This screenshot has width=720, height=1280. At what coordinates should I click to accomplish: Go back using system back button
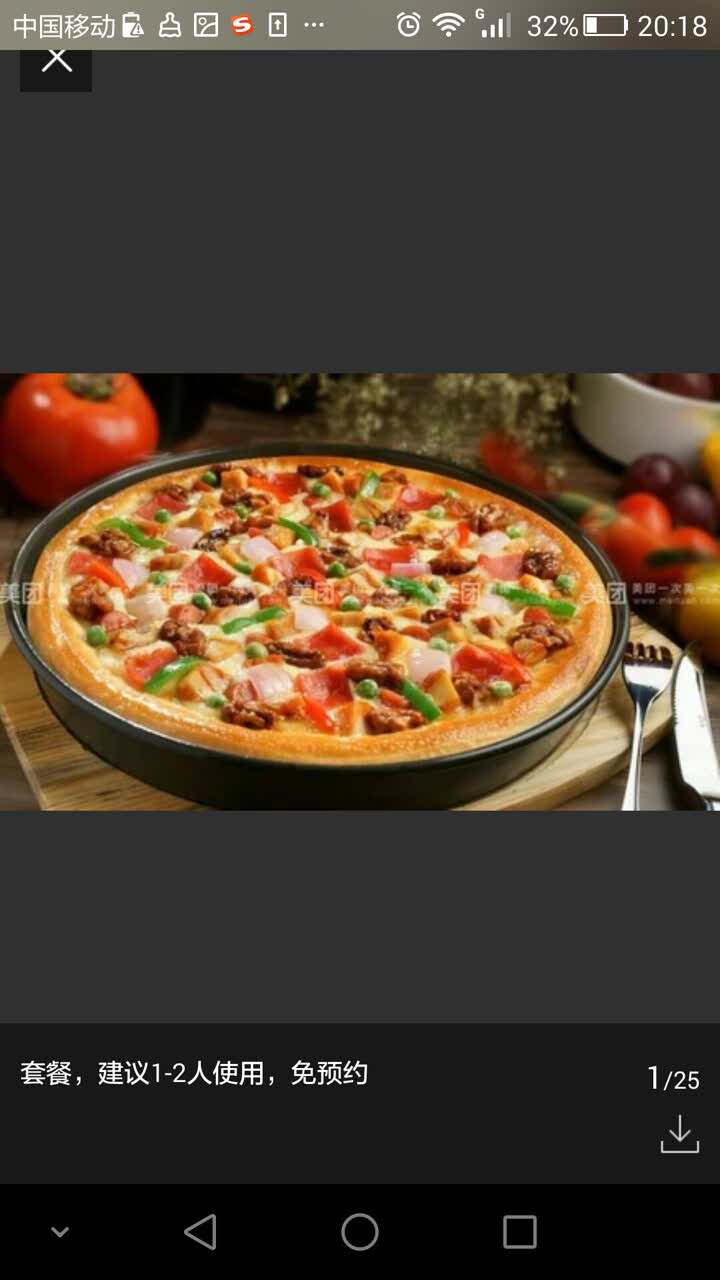tap(200, 1232)
